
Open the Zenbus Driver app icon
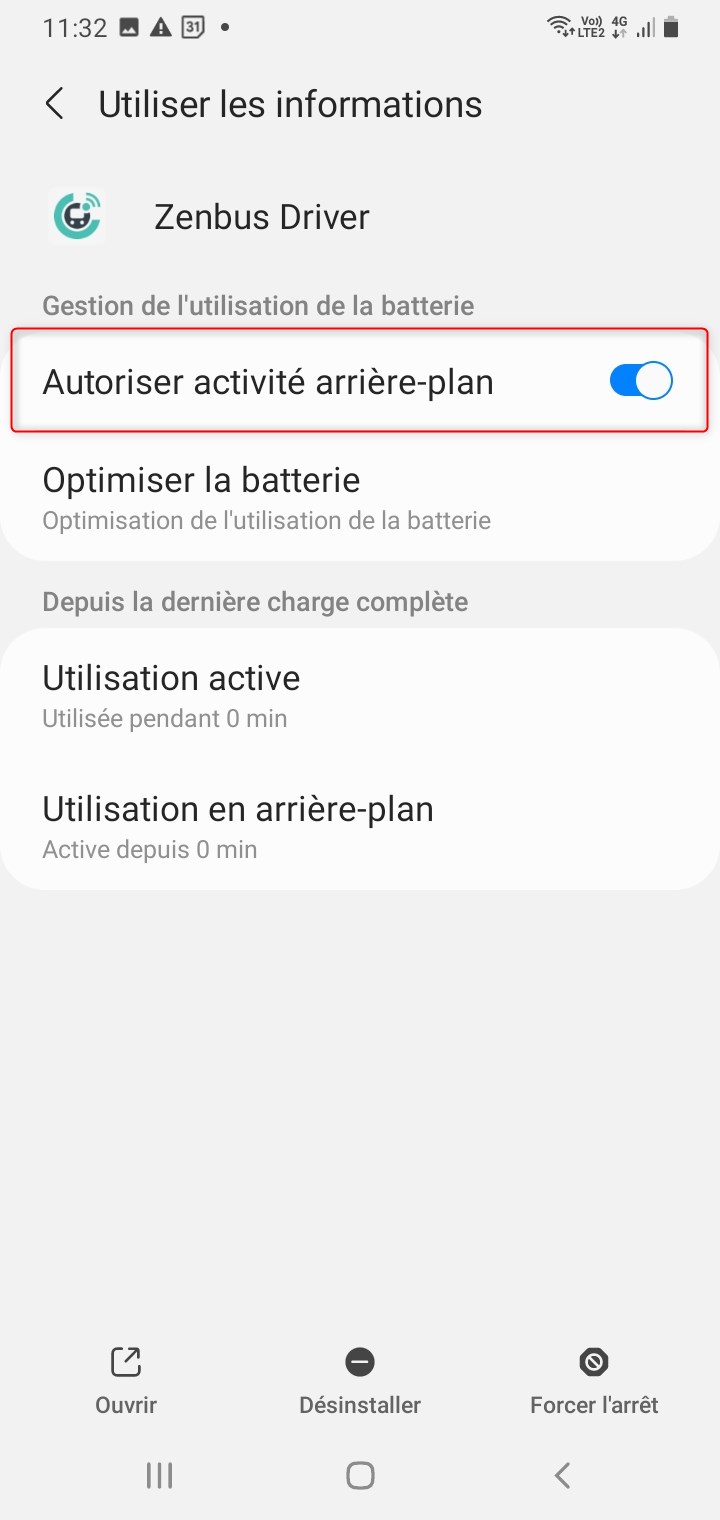point(76,216)
